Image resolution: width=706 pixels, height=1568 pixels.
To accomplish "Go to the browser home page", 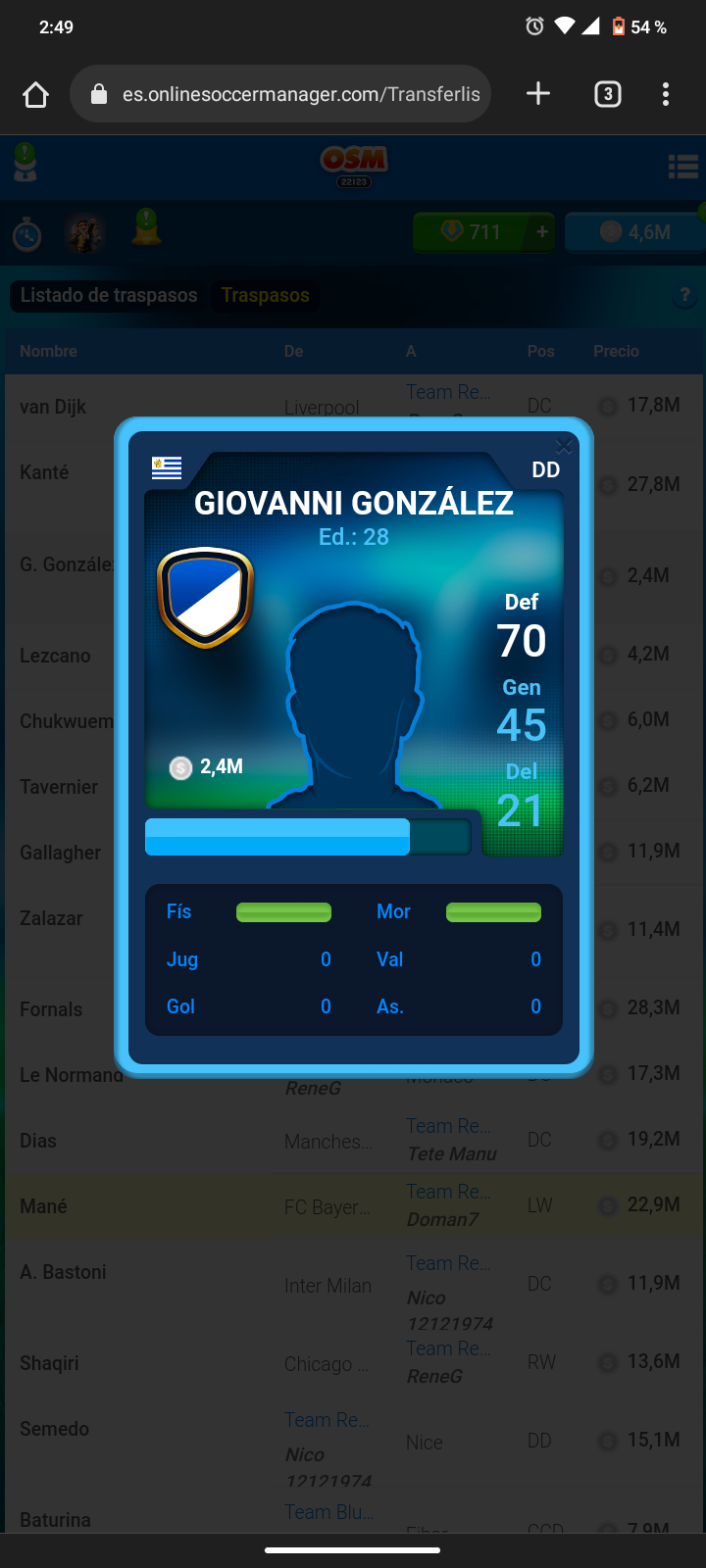I will [x=35, y=94].
